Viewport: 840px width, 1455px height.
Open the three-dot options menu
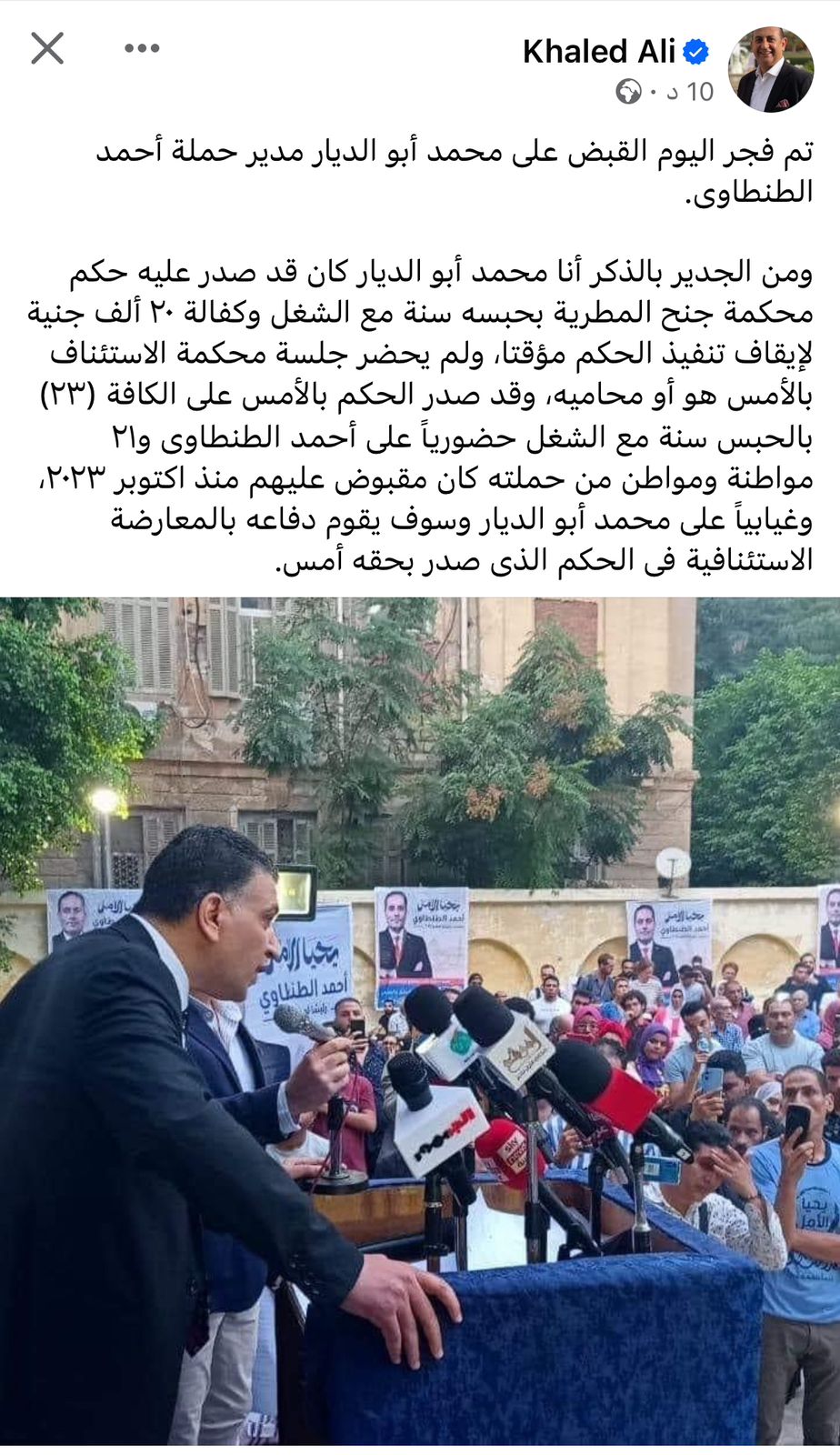[x=142, y=48]
